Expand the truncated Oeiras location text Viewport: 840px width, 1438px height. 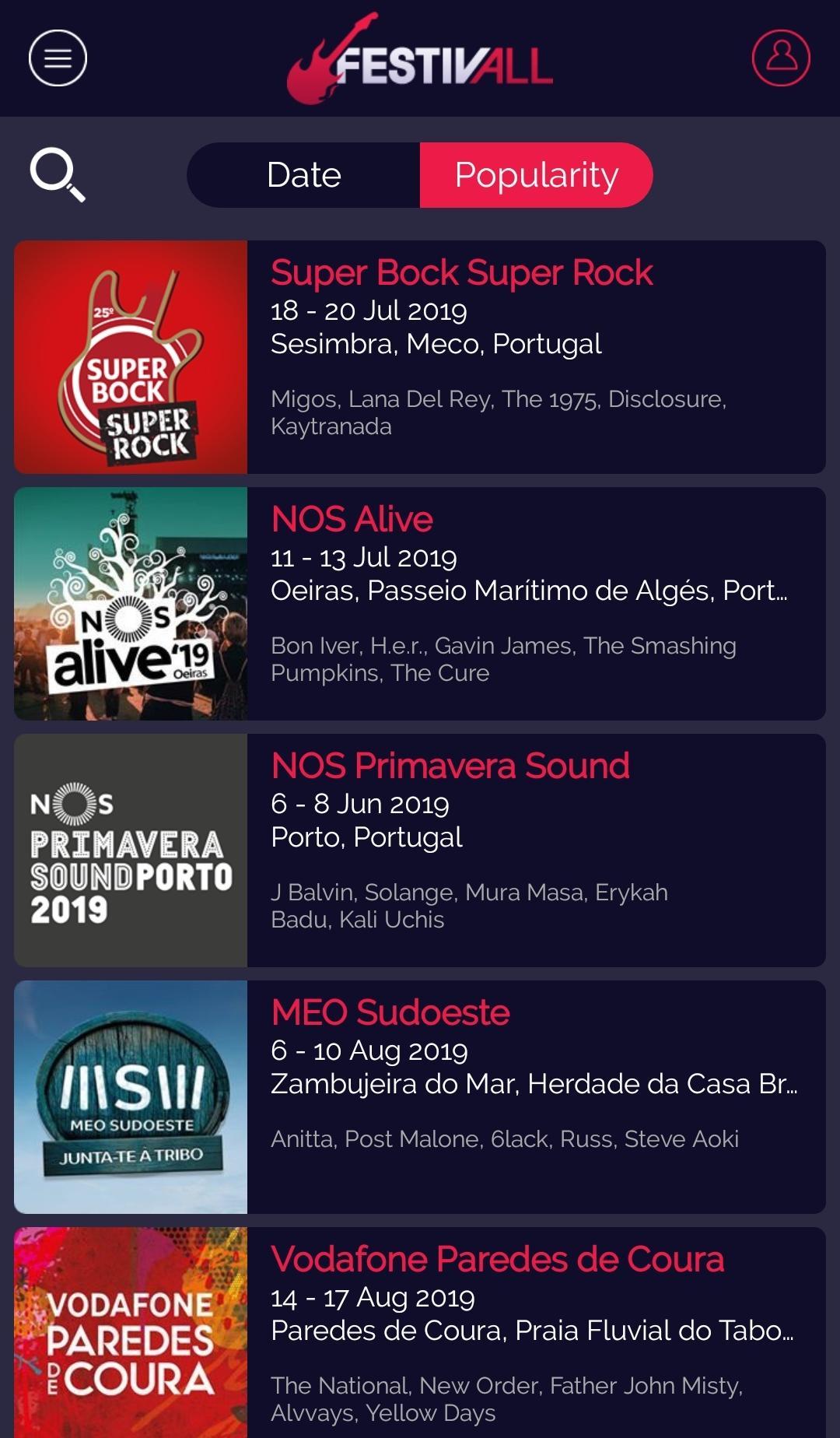coord(530,590)
